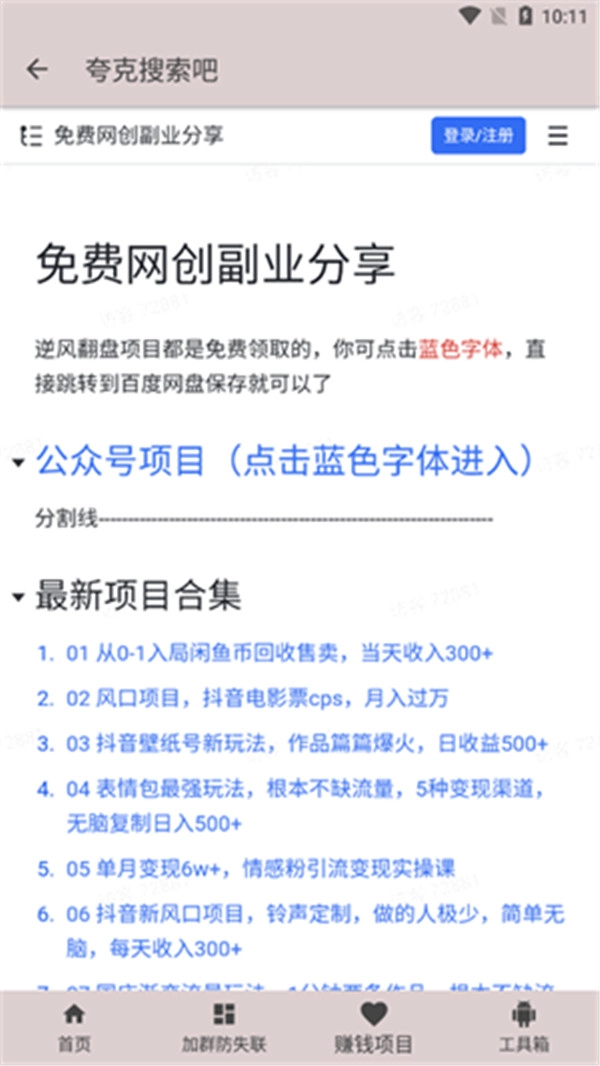
Task: Open the hamburger menu
Action: tap(558, 136)
